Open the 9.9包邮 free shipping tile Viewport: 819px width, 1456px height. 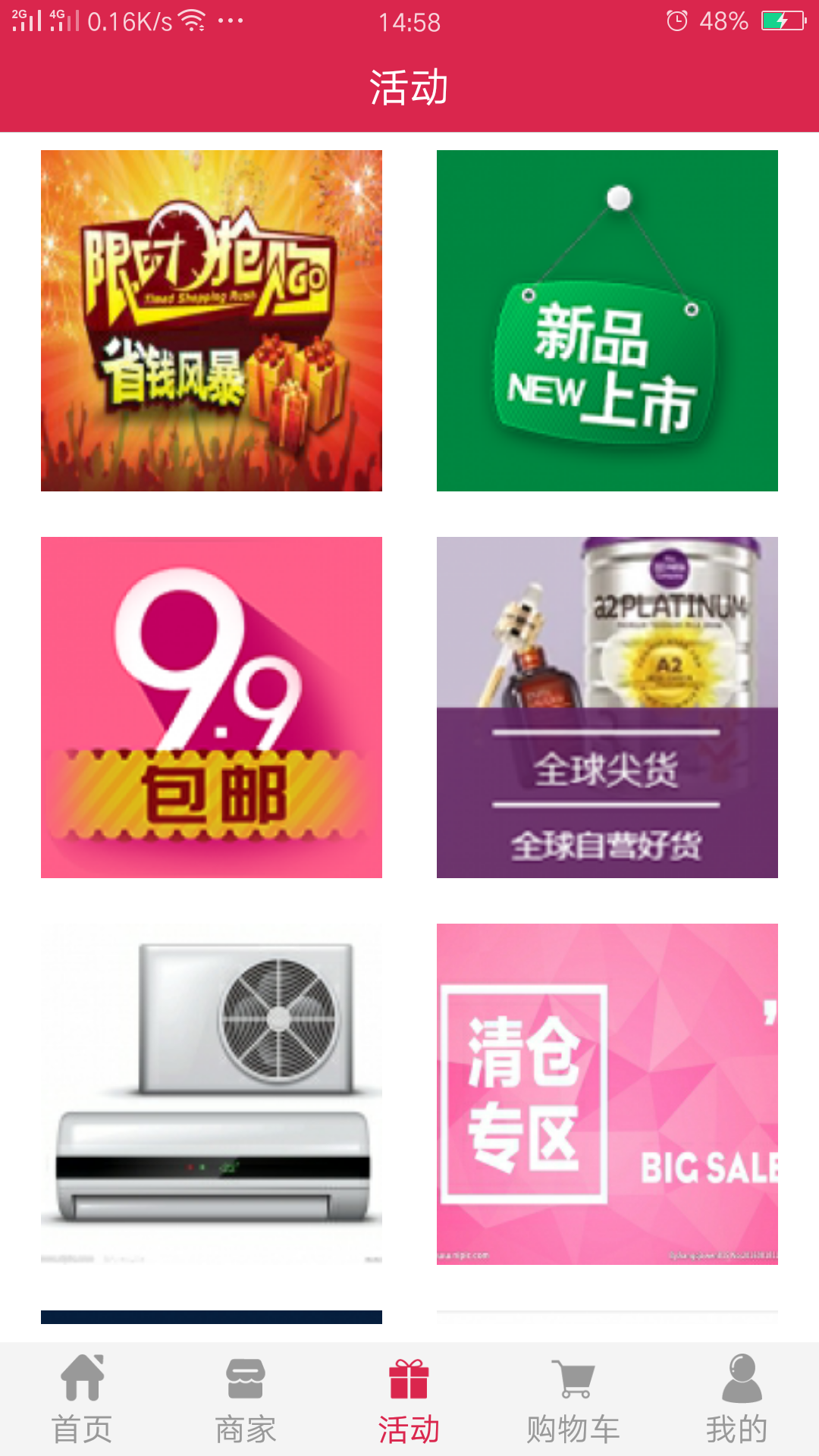pyautogui.click(x=212, y=708)
